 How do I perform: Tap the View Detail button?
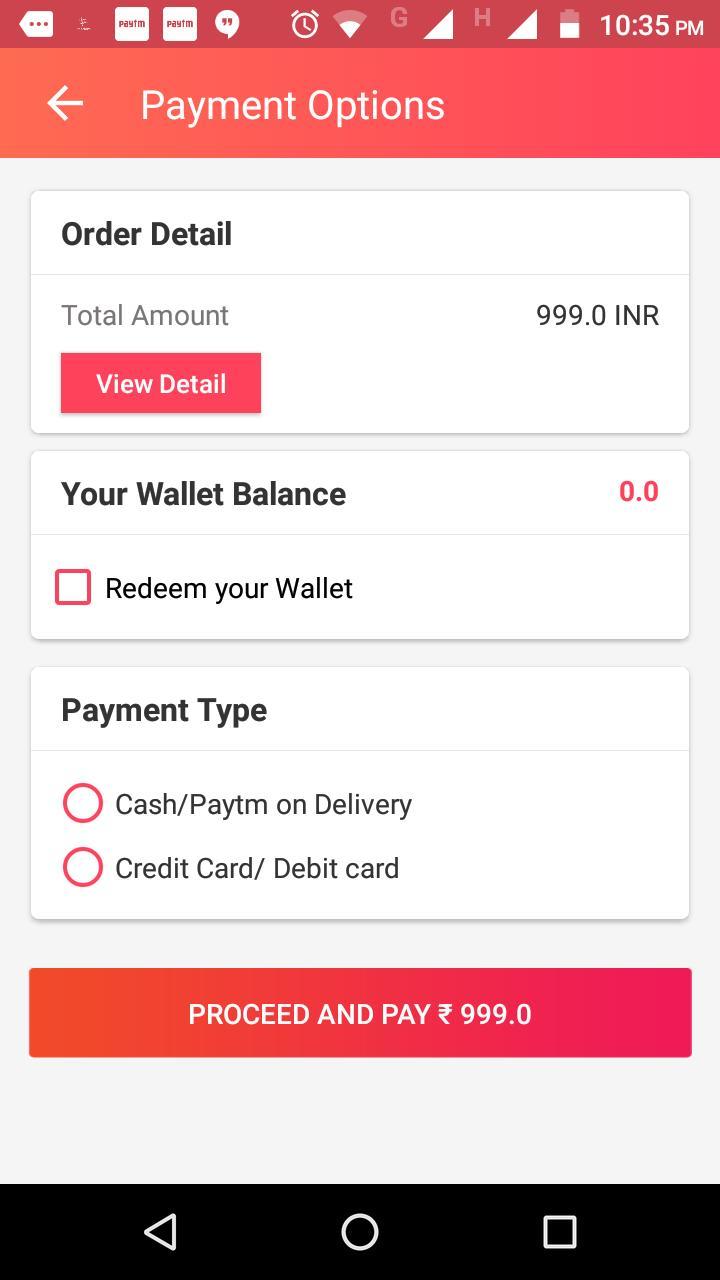click(161, 383)
